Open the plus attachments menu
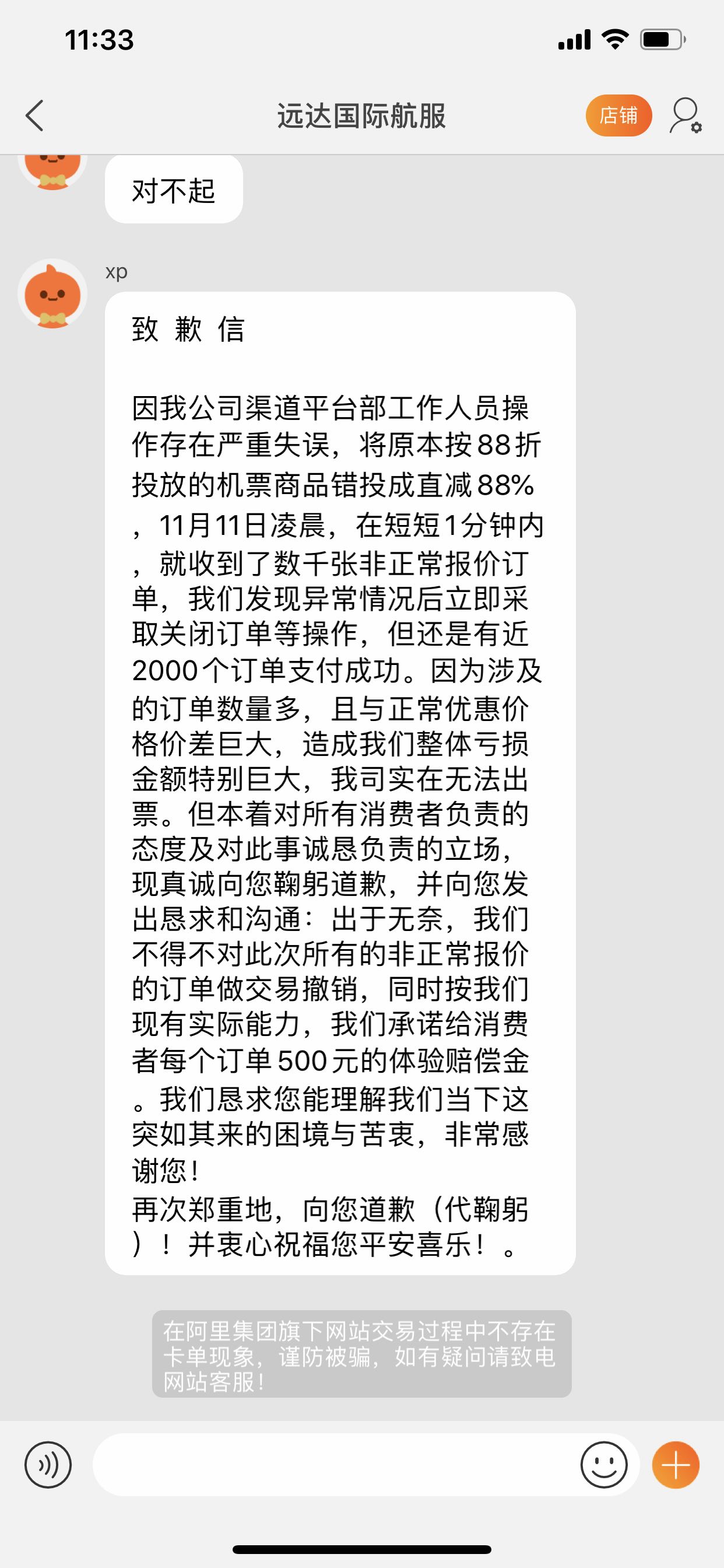This screenshot has height=1568, width=724. coord(676,1465)
